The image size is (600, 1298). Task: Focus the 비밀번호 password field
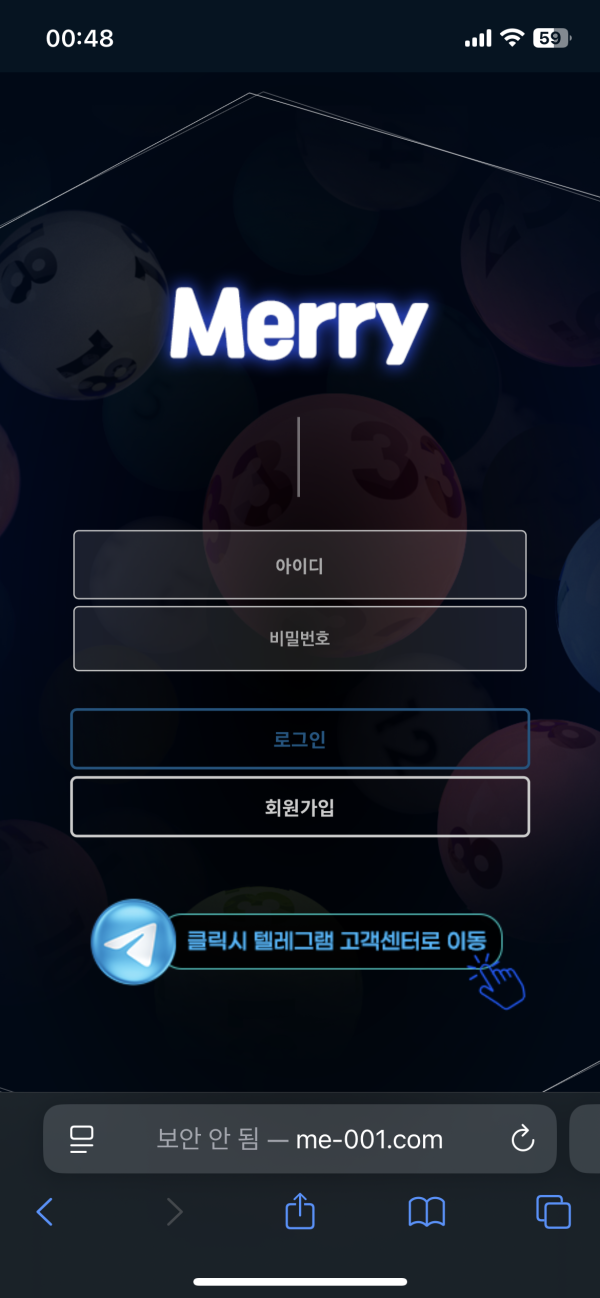pyautogui.click(x=300, y=638)
